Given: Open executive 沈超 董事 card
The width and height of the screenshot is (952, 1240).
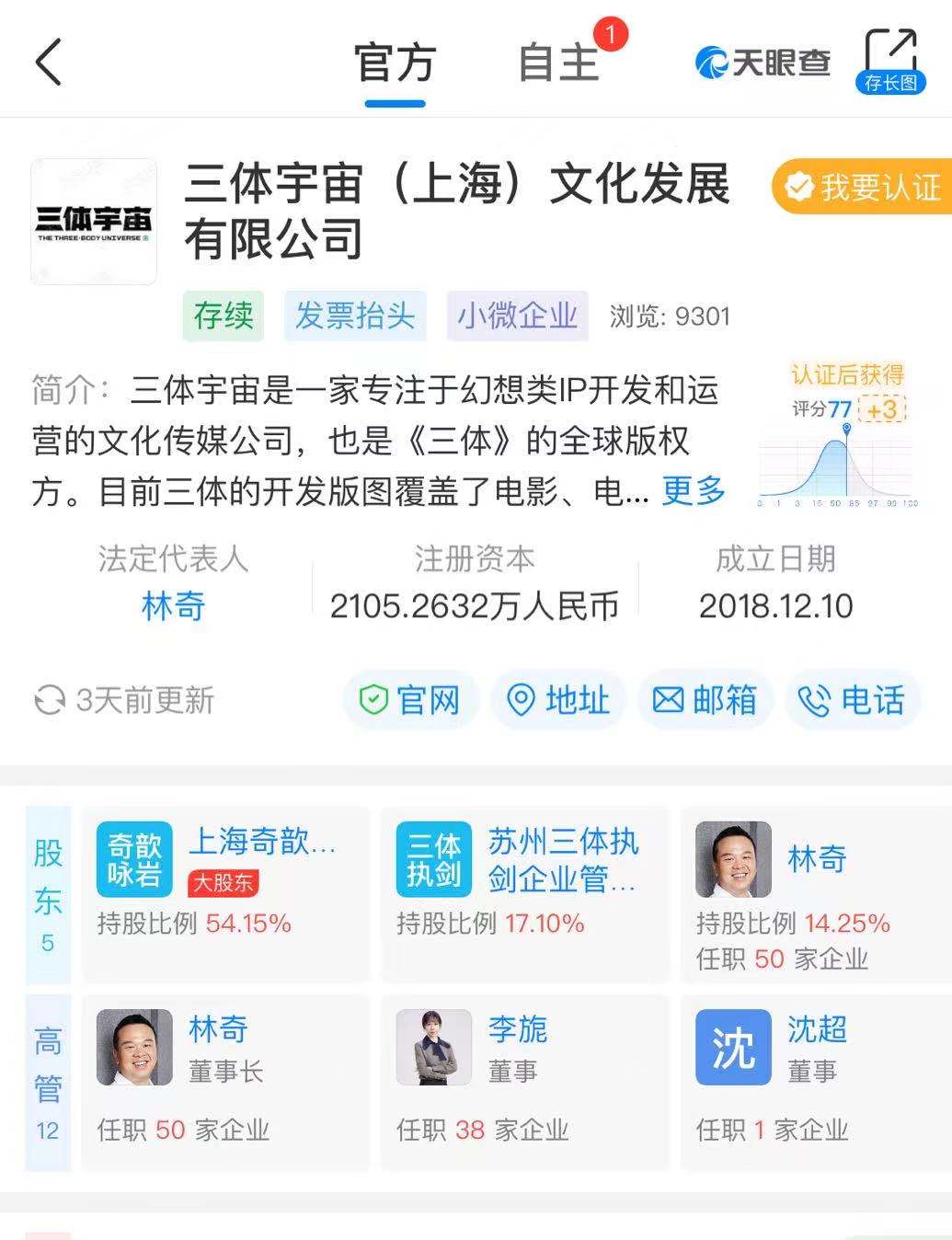Looking at the screenshot, I should pyautogui.click(x=815, y=1081).
